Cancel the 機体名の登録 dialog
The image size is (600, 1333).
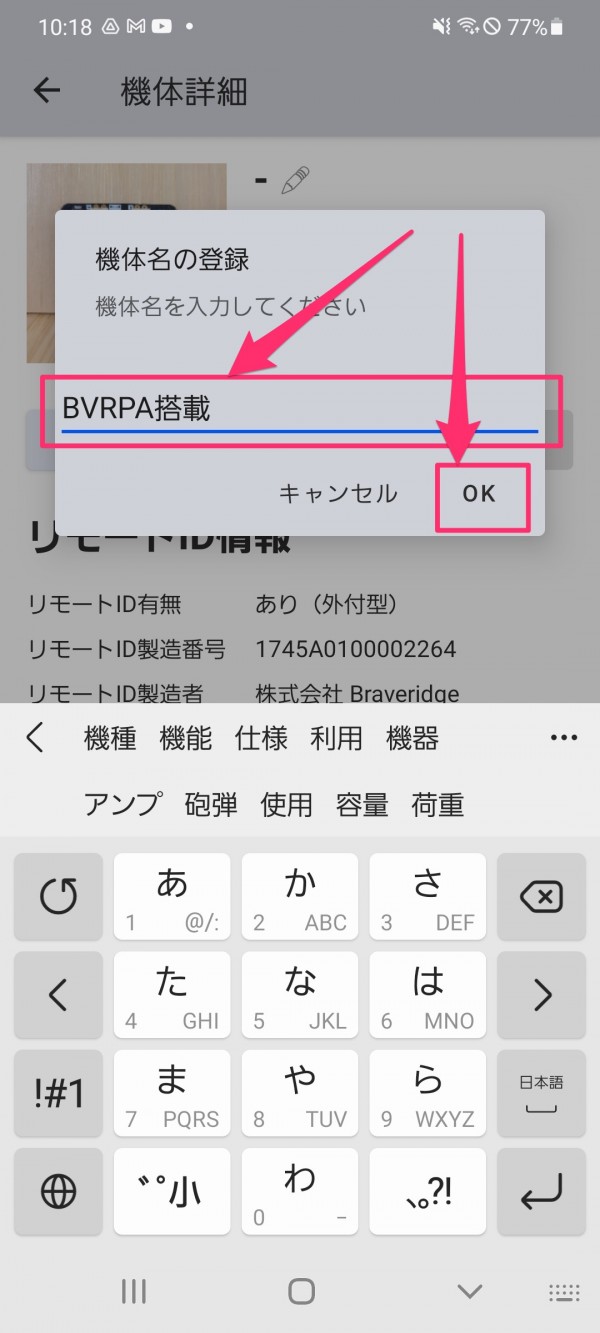(x=338, y=494)
